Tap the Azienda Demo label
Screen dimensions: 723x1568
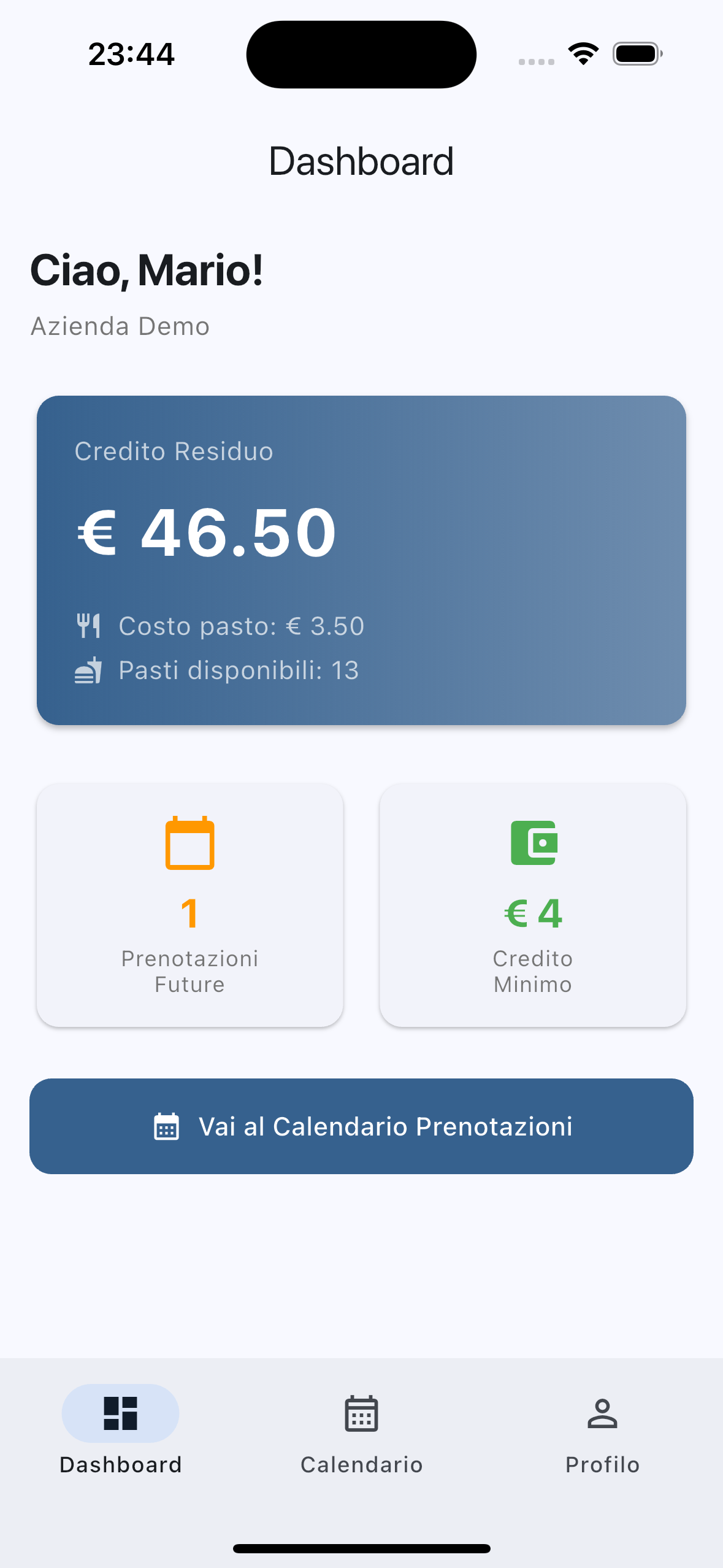click(x=120, y=326)
